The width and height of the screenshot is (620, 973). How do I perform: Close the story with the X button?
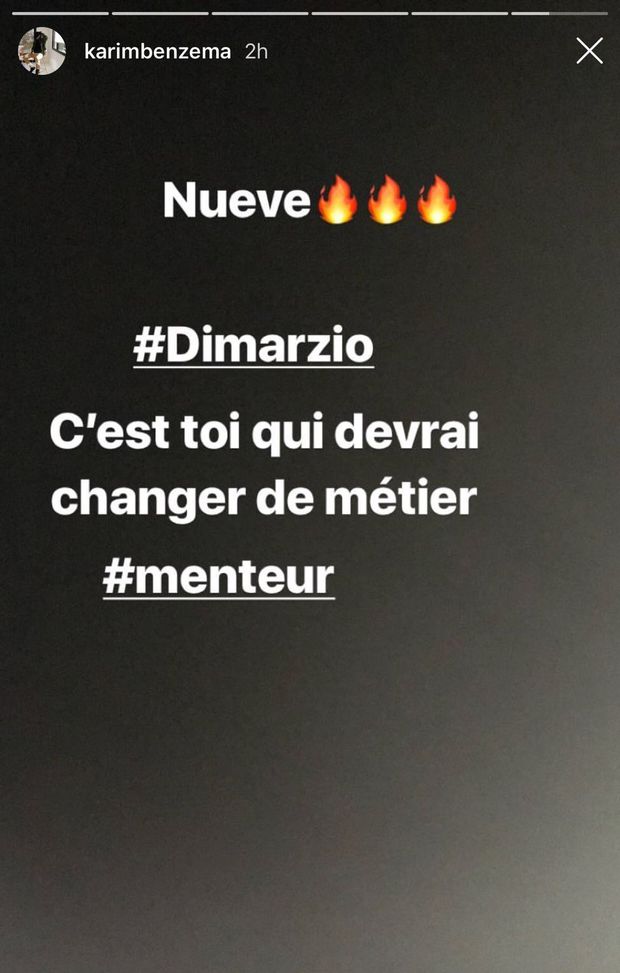coord(589,51)
